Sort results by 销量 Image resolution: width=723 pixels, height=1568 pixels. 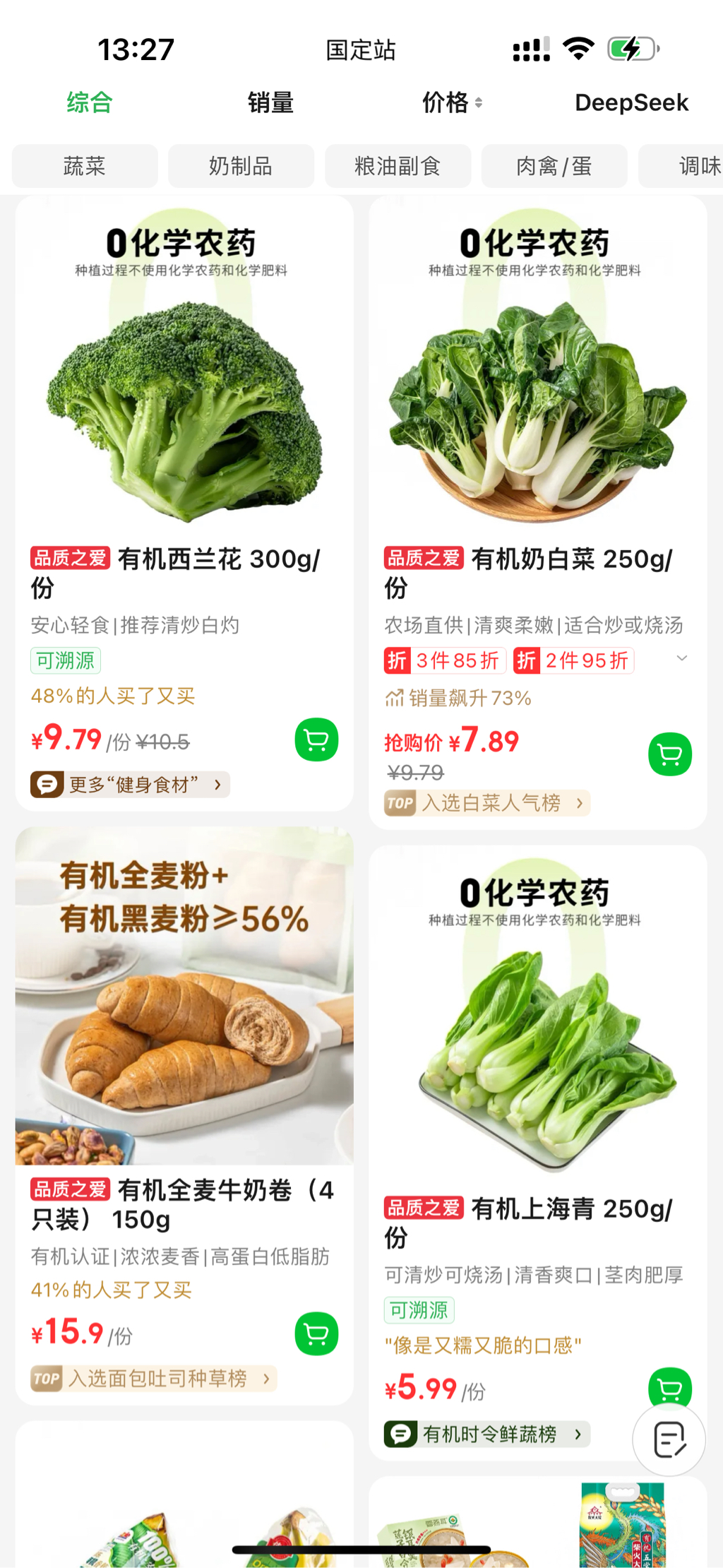coord(270,103)
